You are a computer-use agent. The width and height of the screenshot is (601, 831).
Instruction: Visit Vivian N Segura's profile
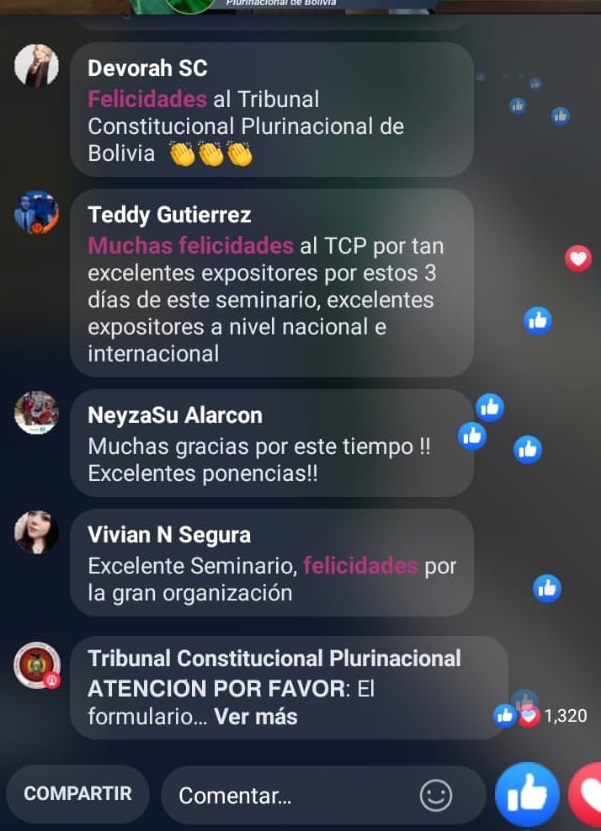[36, 532]
